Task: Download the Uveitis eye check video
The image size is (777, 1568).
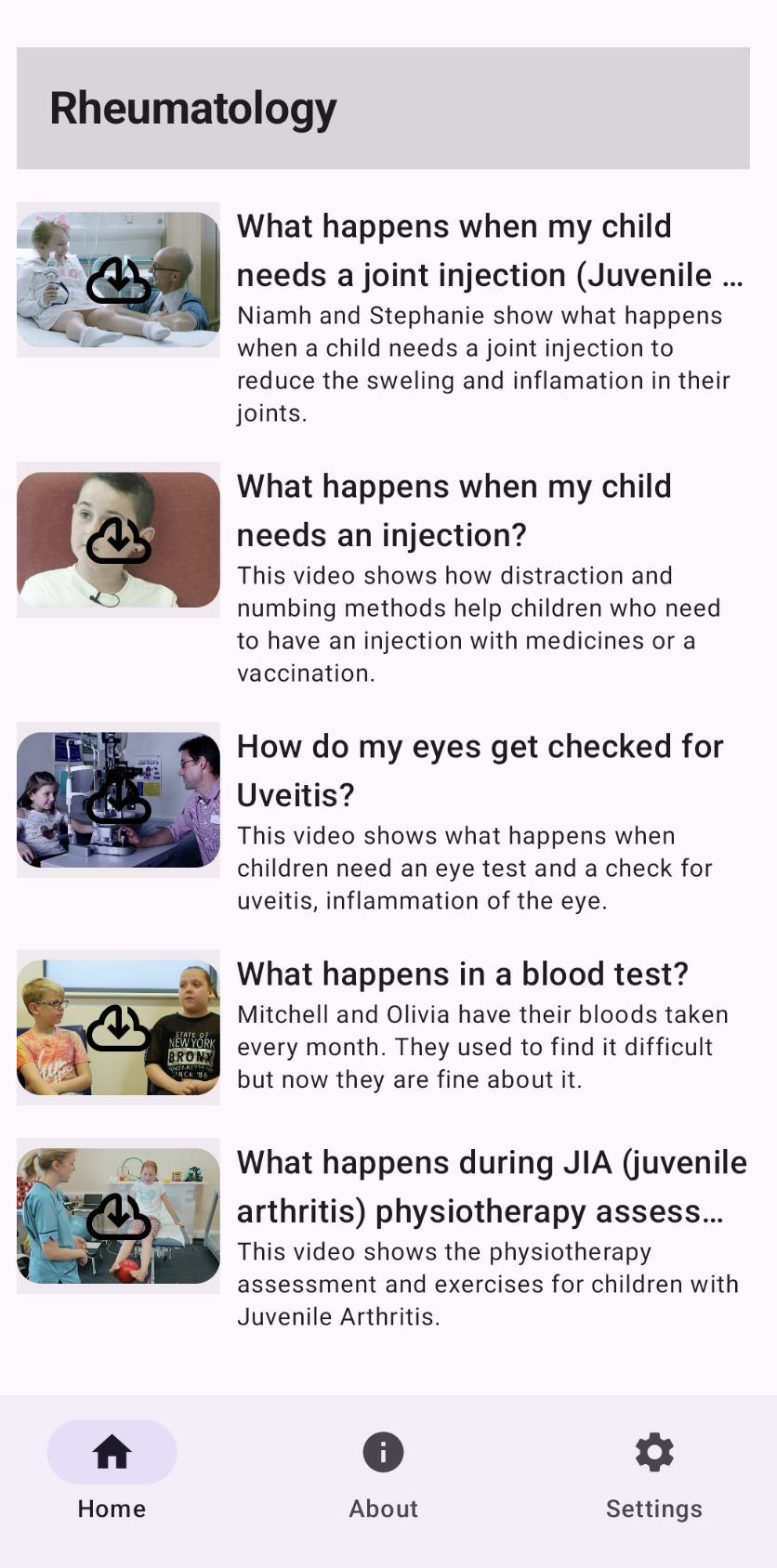Action: tap(119, 801)
